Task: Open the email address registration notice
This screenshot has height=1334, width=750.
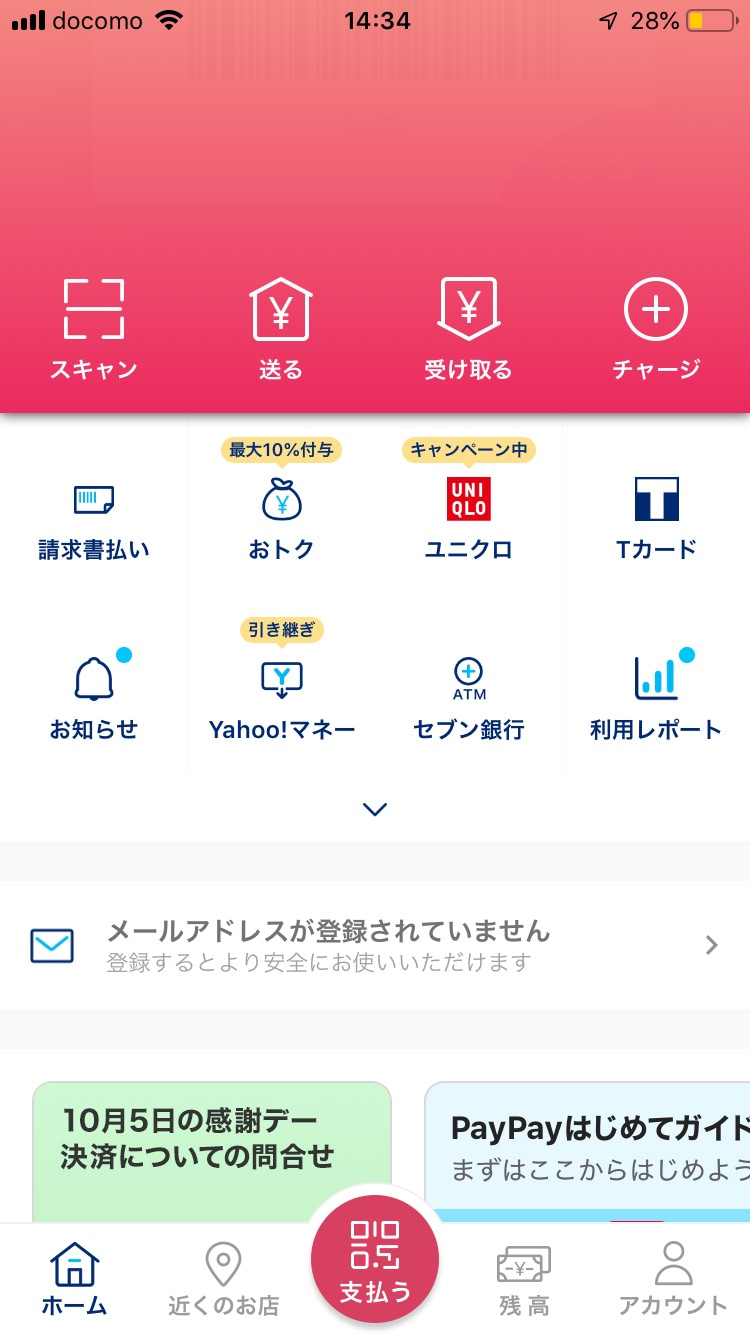Action: tap(375, 945)
